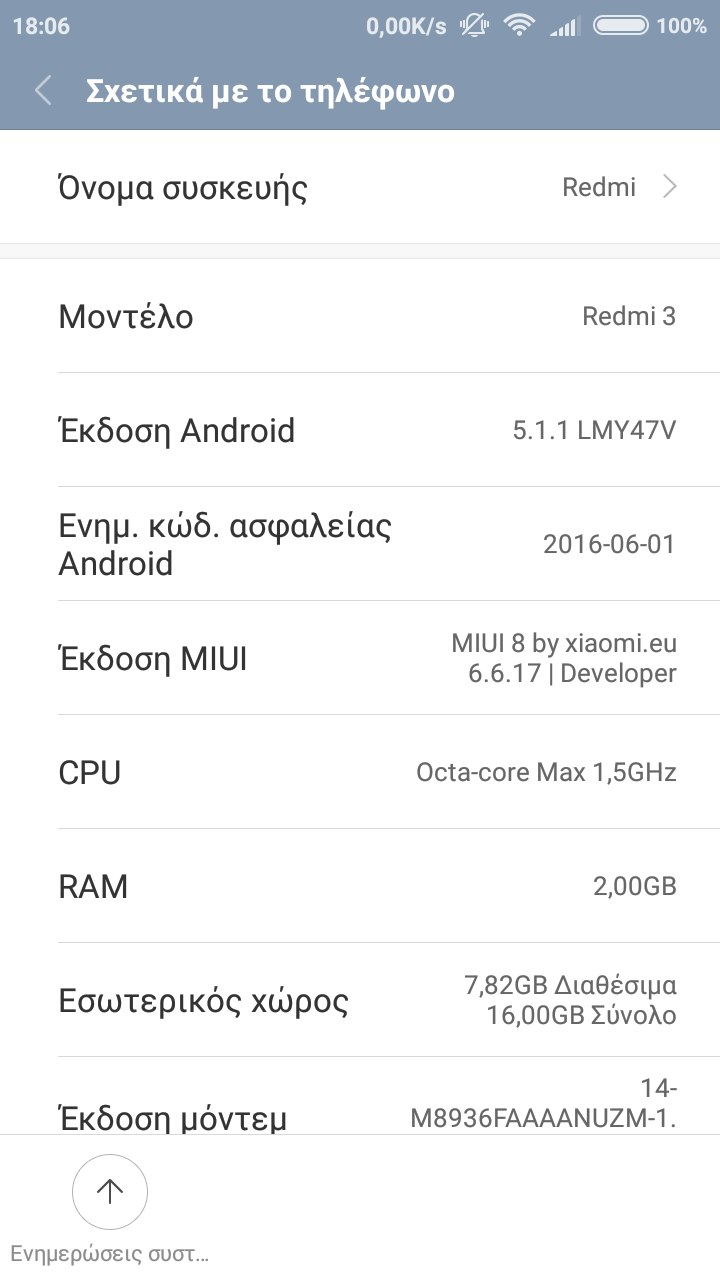
Task: Open system updates with the arrow button
Action: click(109, 1191)
